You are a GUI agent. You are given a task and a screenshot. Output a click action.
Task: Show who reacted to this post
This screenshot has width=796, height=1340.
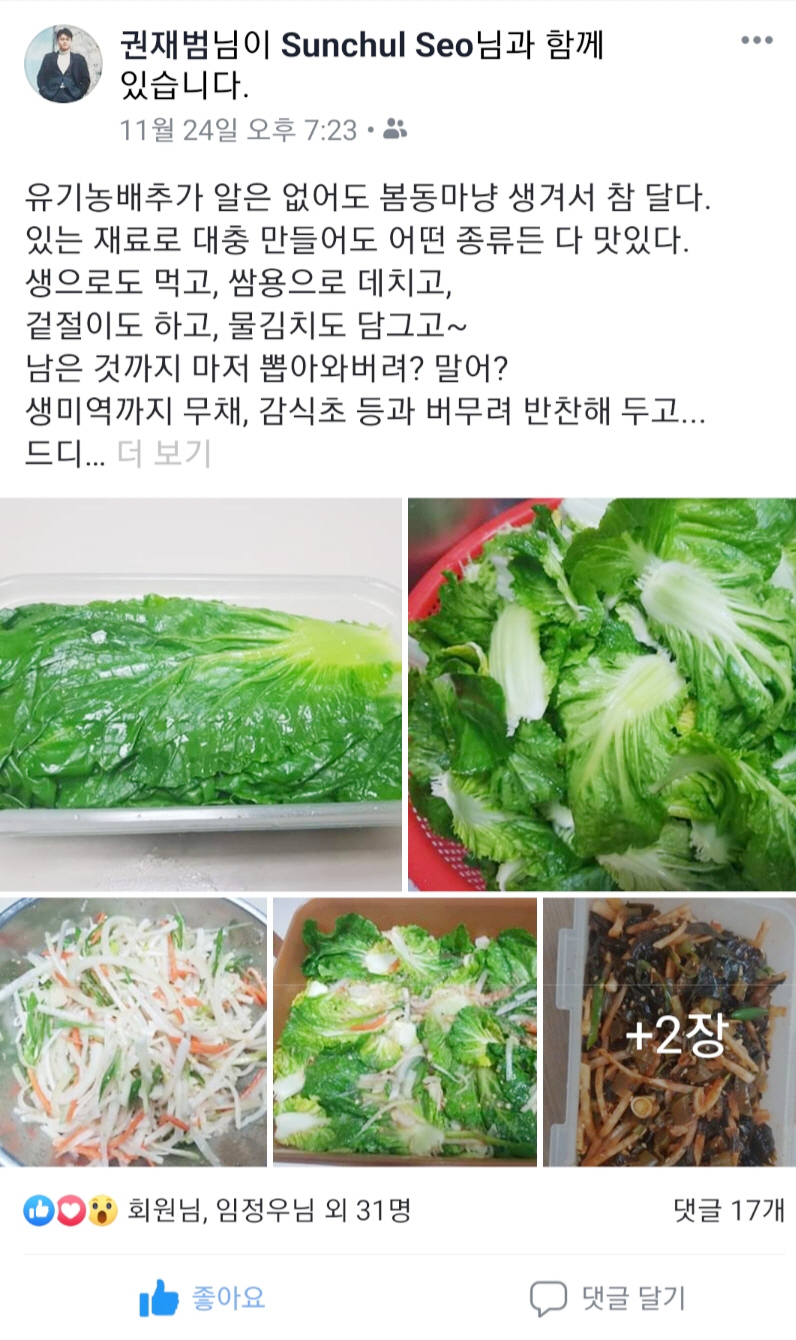coord(217,1211)
